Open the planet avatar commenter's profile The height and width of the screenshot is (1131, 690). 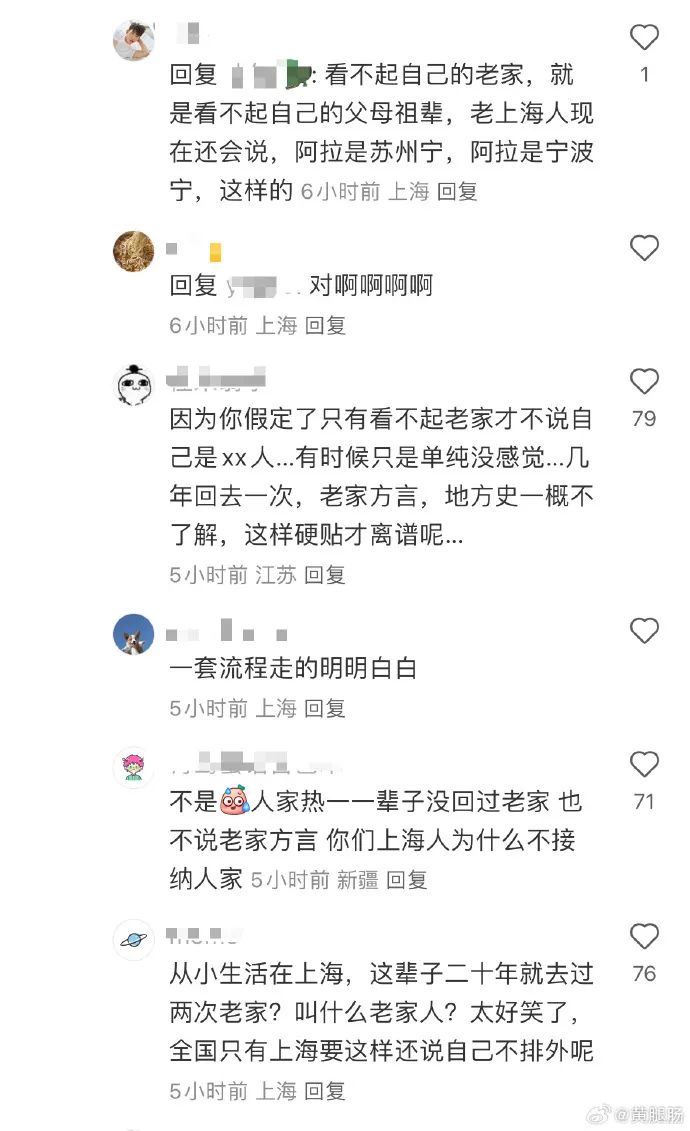point(134,940)
